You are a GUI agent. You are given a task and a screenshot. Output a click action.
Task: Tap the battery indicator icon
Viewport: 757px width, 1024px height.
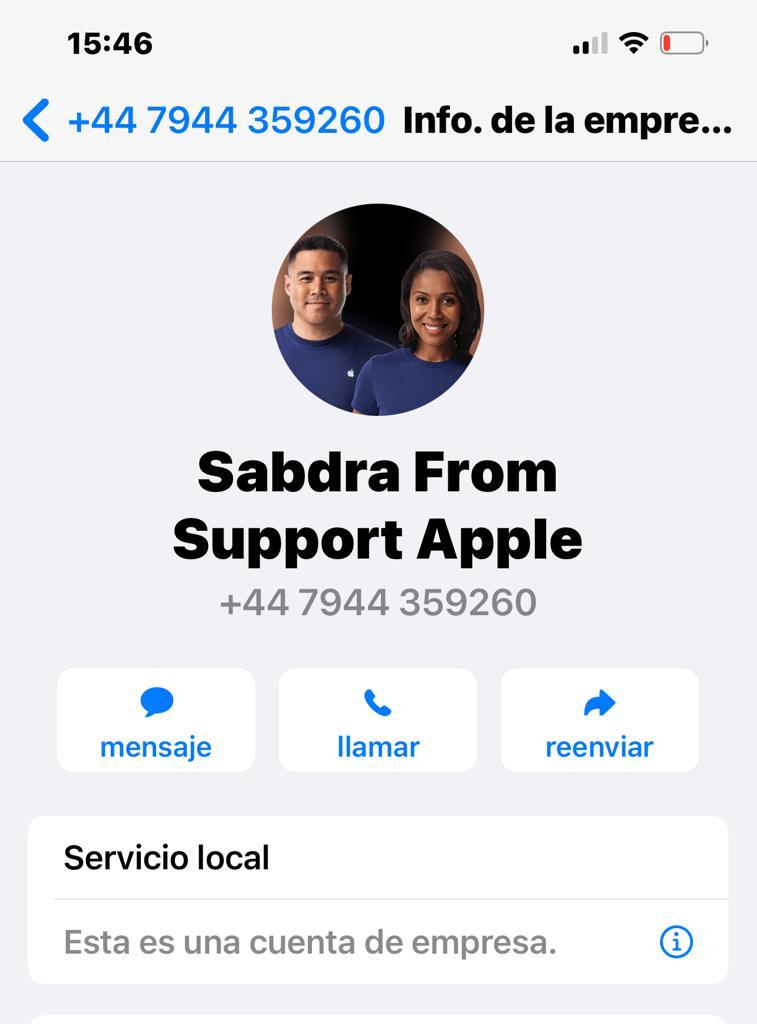pyautogui.click(x=681, y=43)
